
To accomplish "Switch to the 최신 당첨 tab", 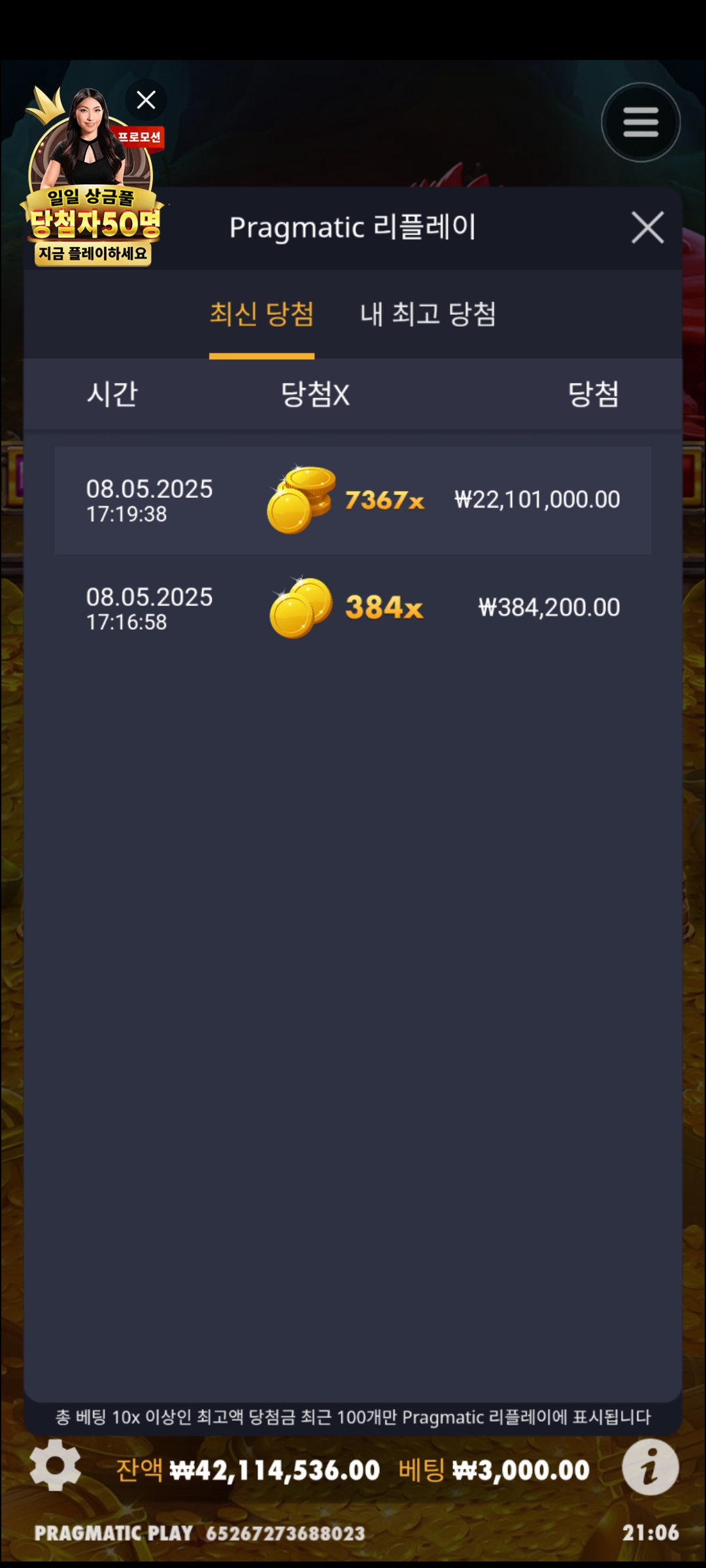I will (x=261, y=315).
